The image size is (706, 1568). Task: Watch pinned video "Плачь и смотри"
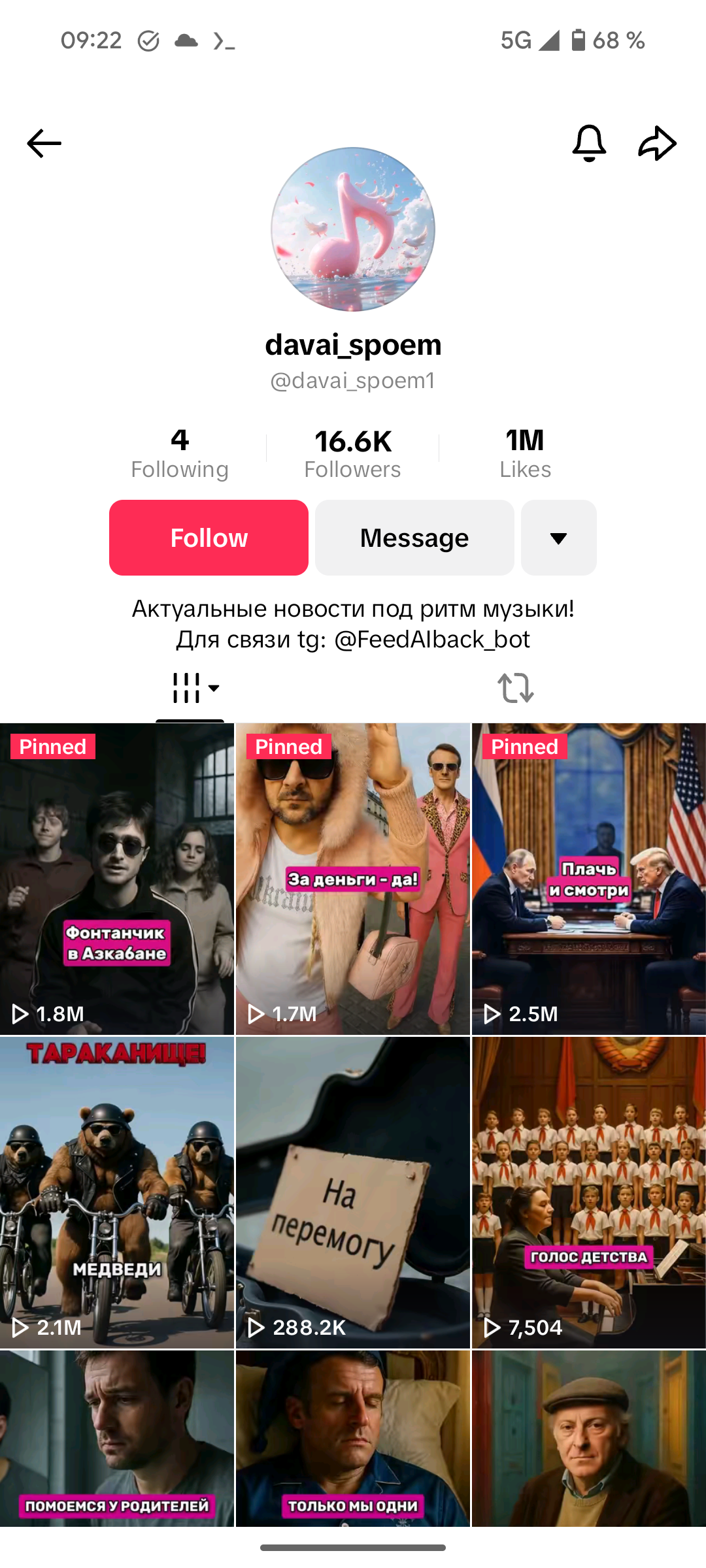click(x=588, y=879)
